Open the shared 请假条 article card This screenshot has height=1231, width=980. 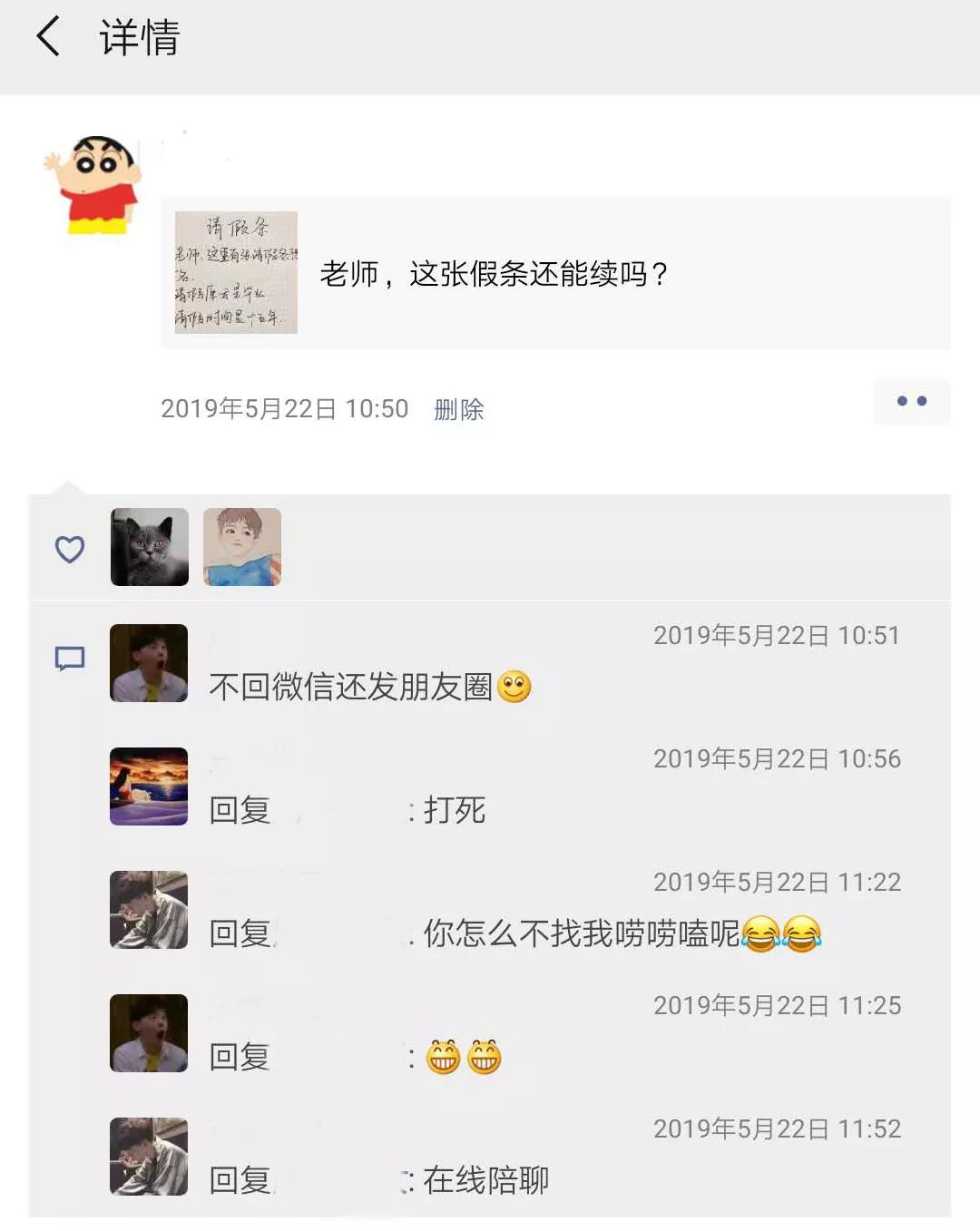(x=554, y=273)
